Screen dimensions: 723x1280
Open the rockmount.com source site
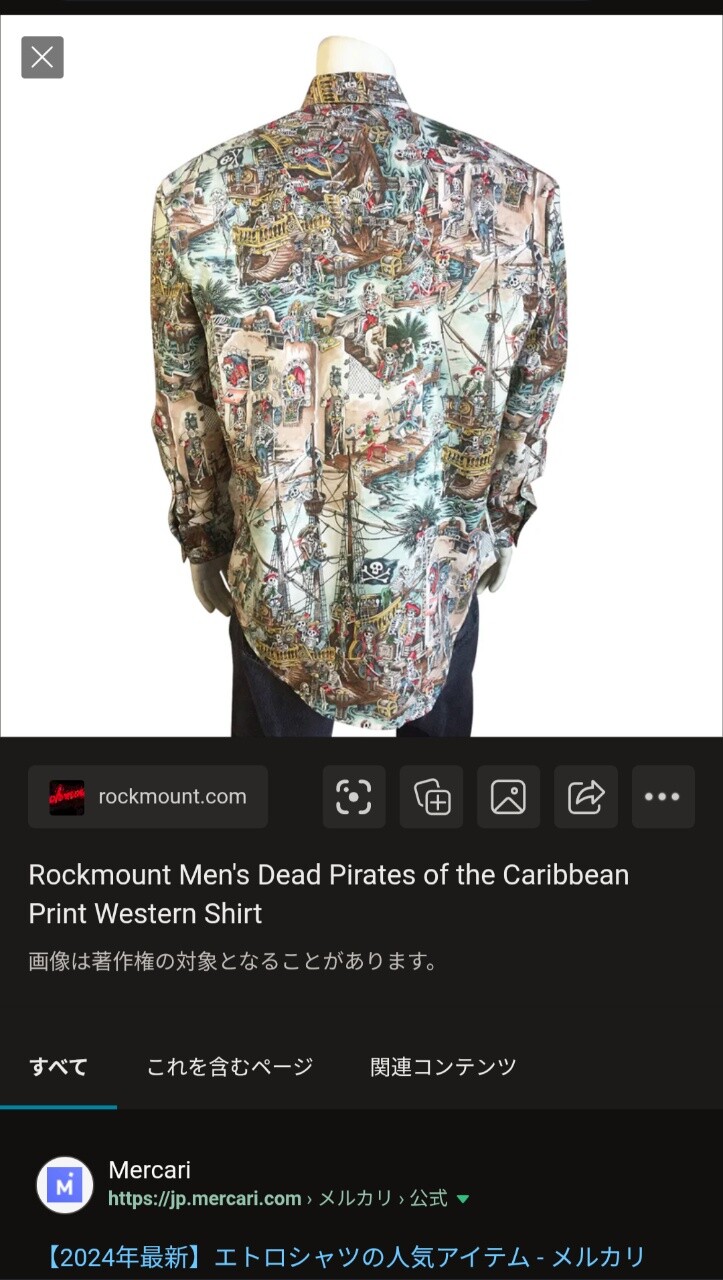[x=148, y=797]
